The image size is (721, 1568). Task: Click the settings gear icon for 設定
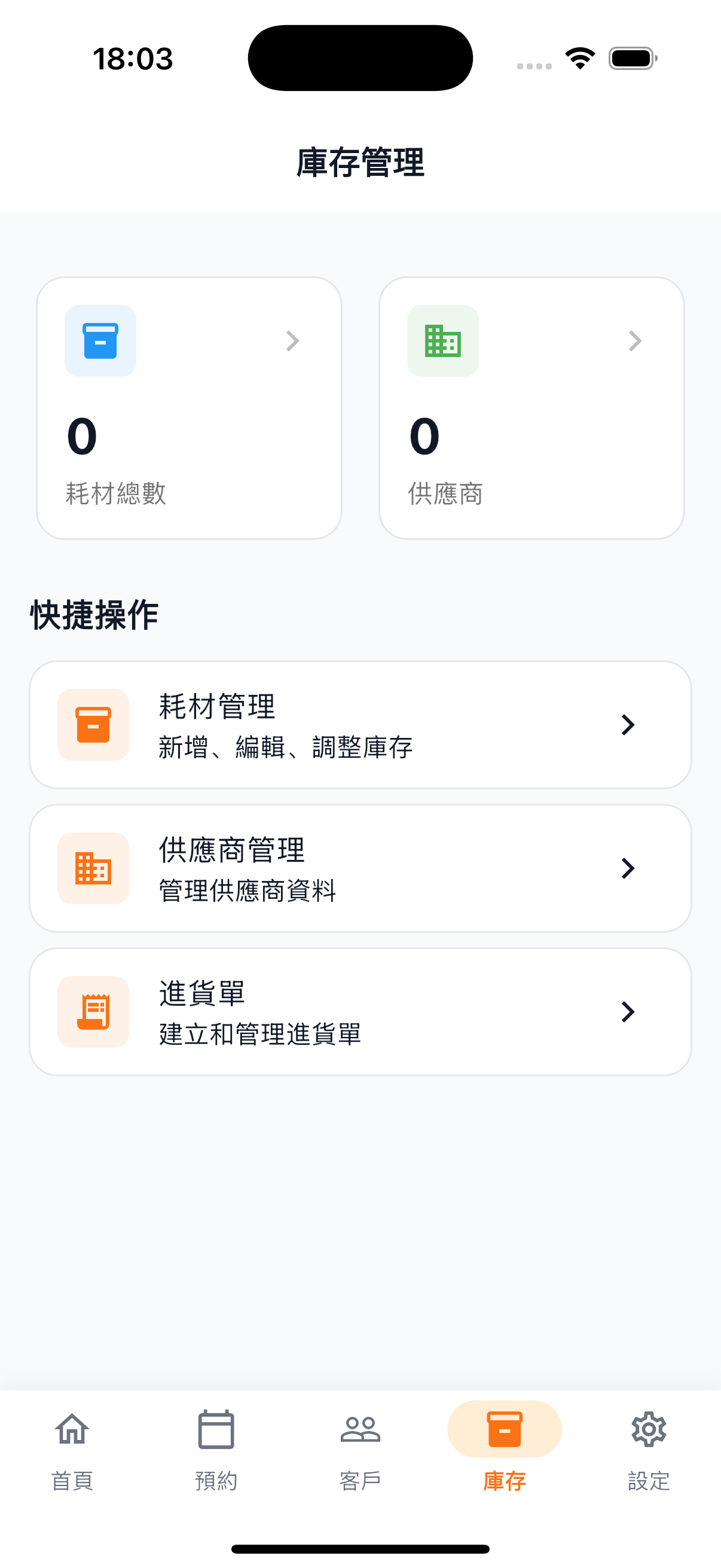coord(649,1430)
